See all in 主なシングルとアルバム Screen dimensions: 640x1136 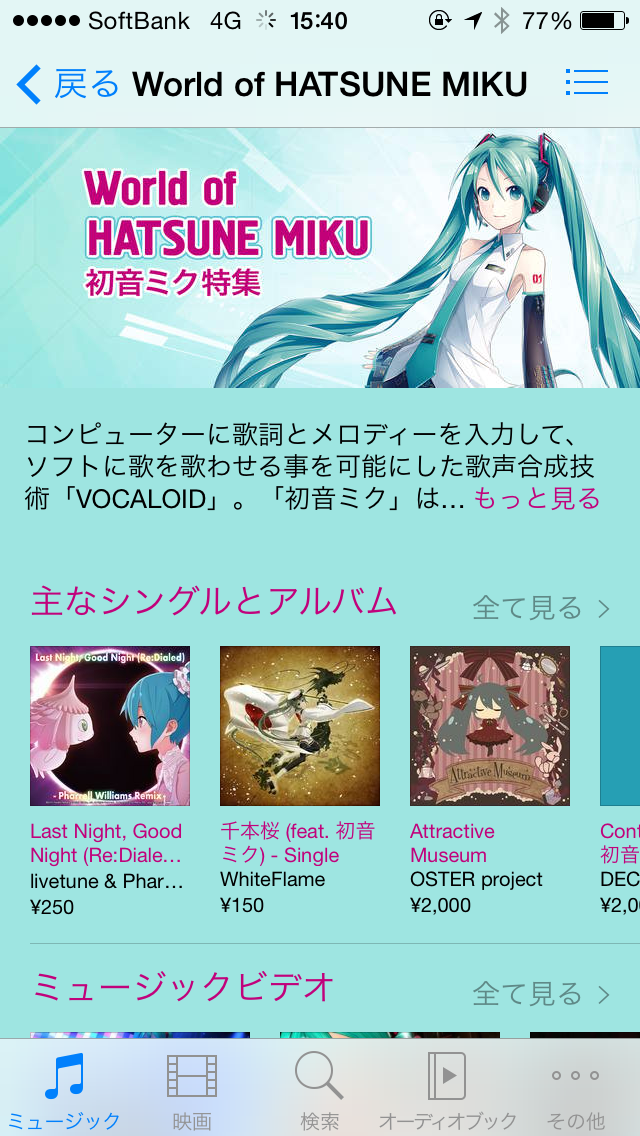541,609
